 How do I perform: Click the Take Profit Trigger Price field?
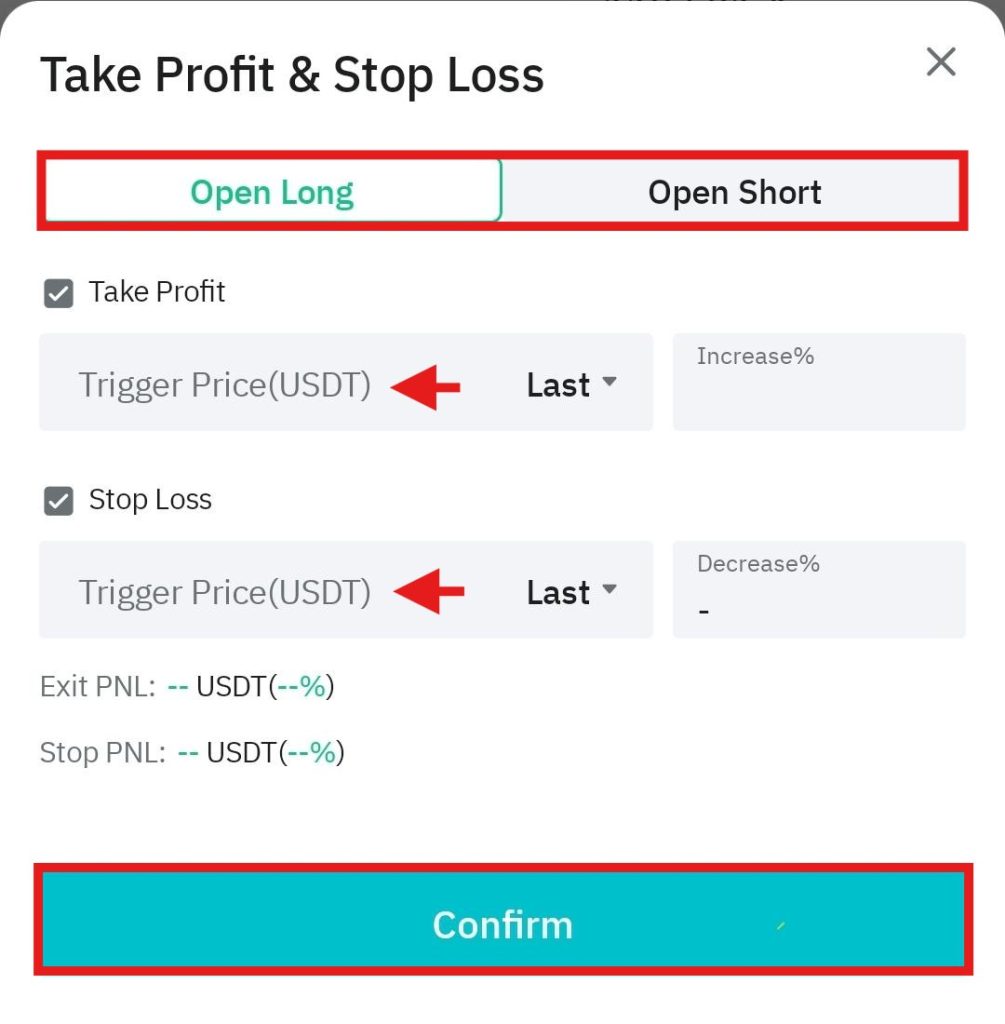tap(223, 384)
